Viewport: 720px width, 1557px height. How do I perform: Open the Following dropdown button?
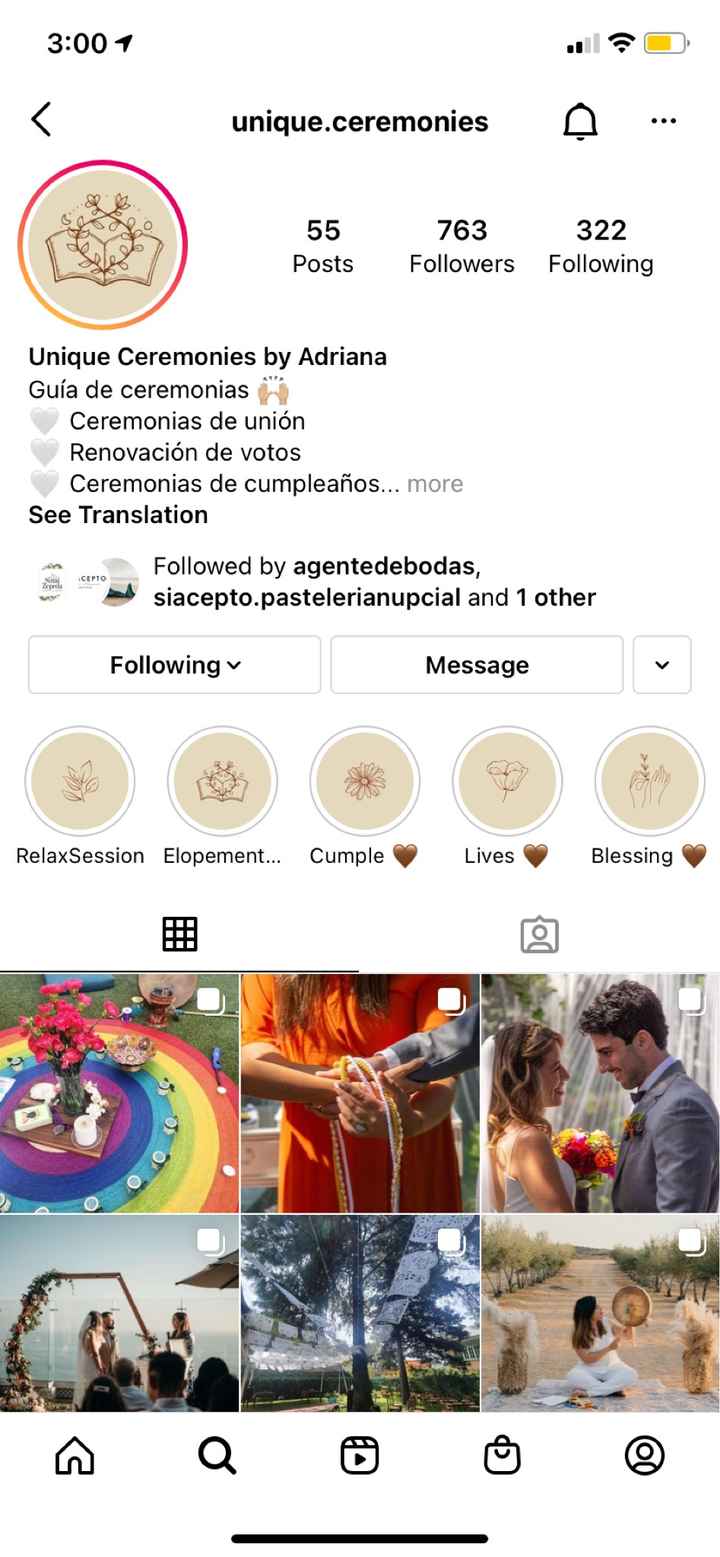point(174,665)
